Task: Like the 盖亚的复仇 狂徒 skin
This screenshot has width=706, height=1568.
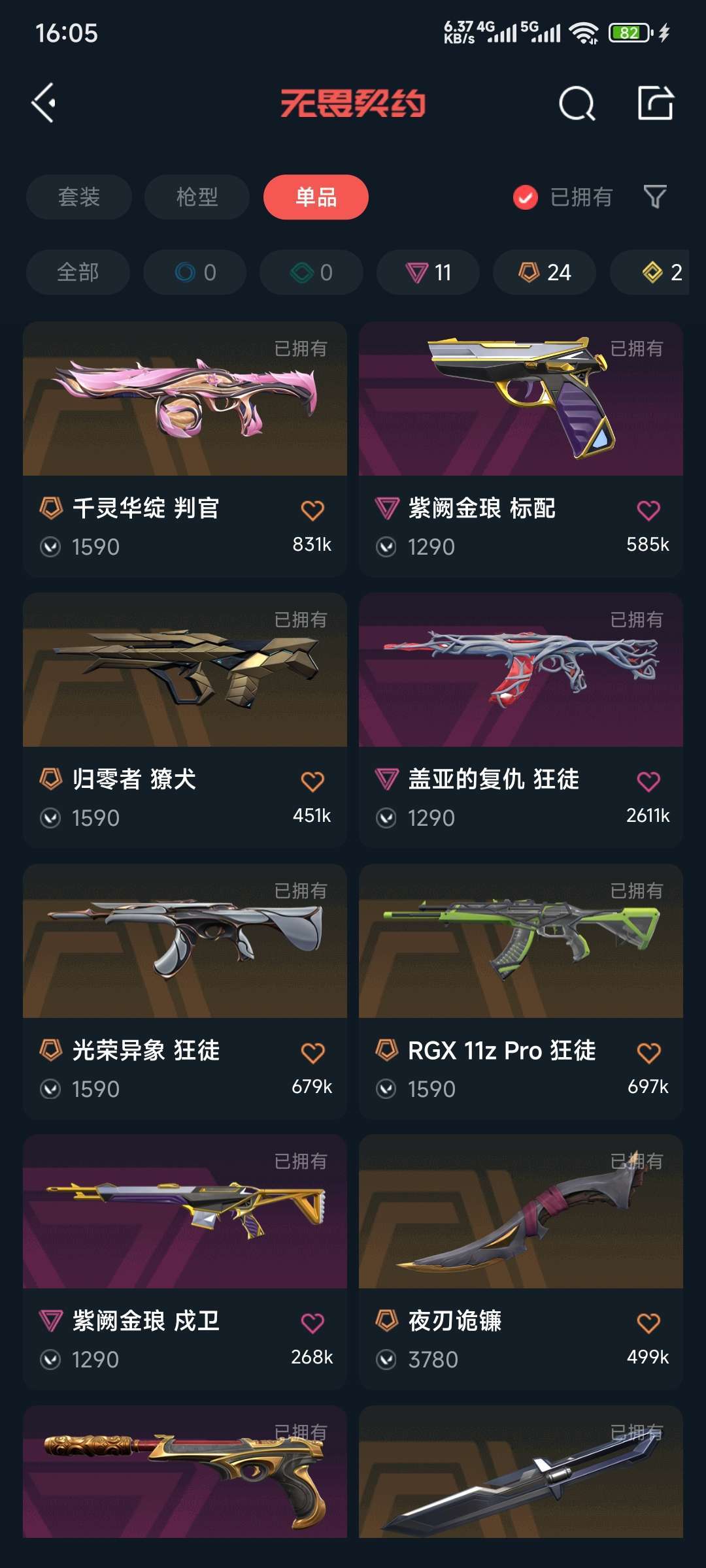Action: point(648,781)
